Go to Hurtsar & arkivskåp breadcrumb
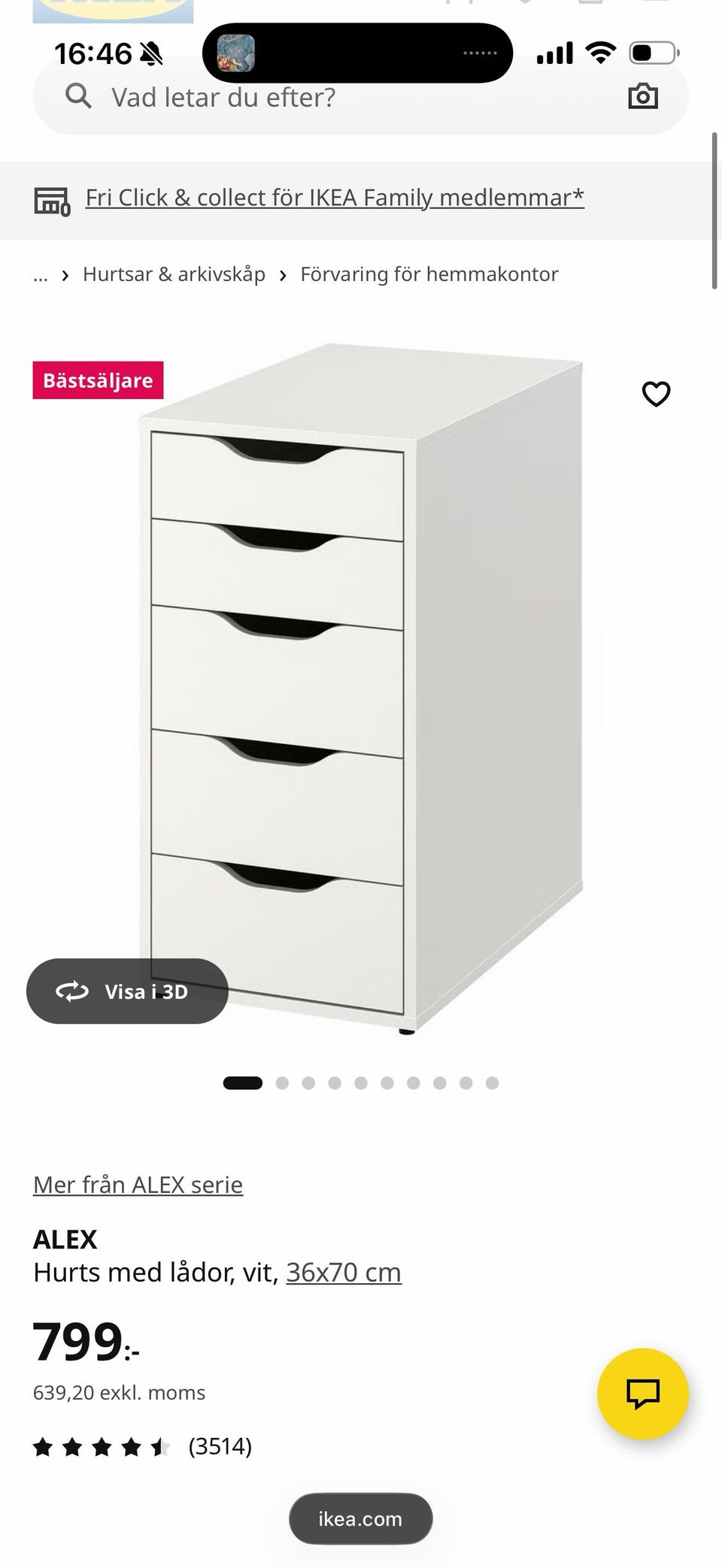Image resolution: width=722 pixels, height=1568 pixels. point(174,274)
